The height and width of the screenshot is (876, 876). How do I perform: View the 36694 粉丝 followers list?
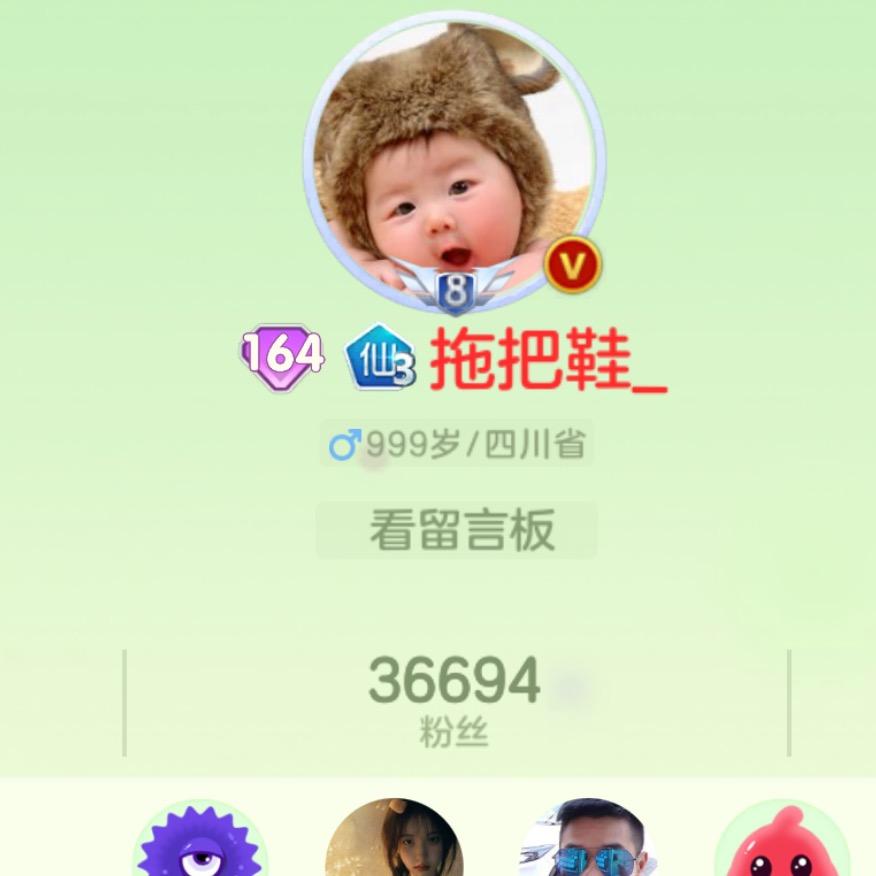[x=455, y=702]
